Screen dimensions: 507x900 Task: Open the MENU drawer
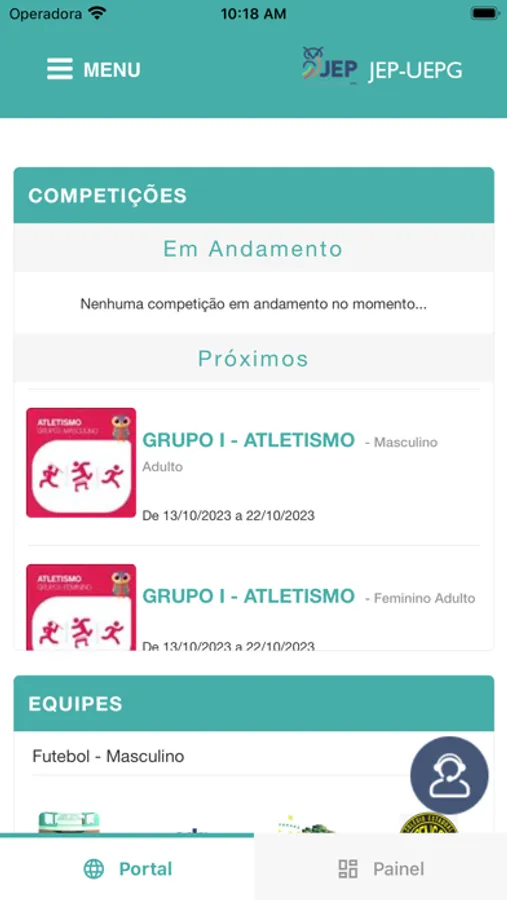(x=94, y=69)
